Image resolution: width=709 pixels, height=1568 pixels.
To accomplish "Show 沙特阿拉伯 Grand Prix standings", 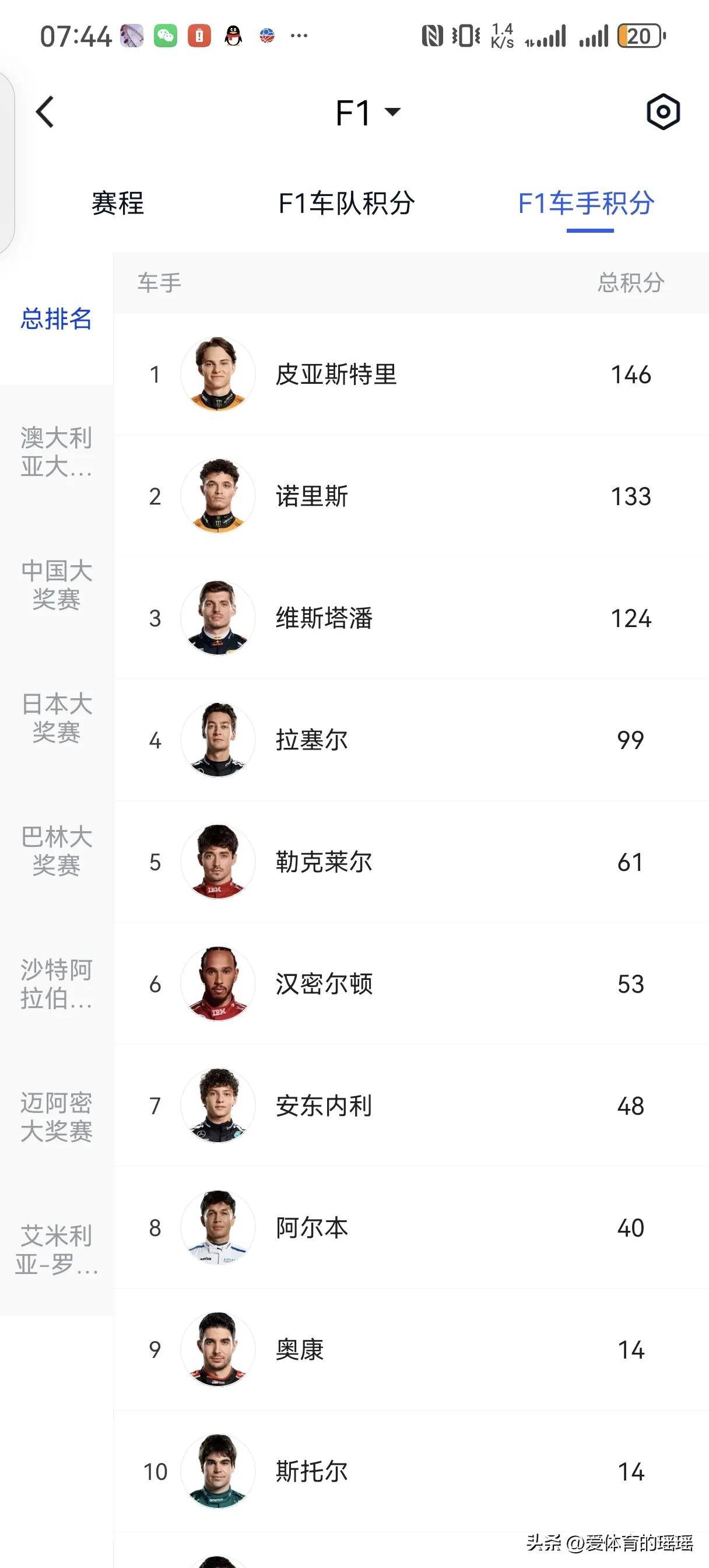I will point(56,984).
